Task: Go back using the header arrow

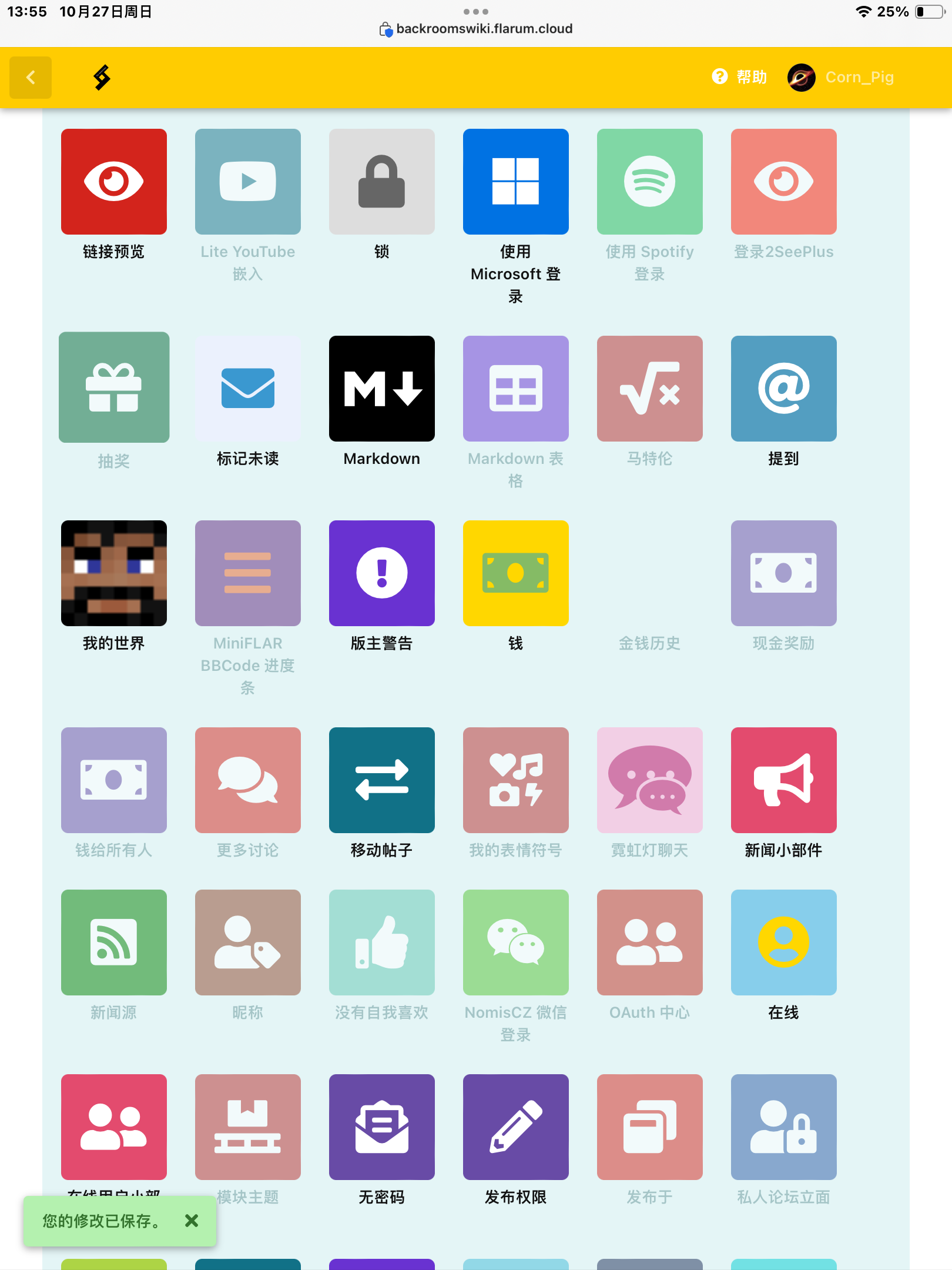Action: tap(31, 77)
